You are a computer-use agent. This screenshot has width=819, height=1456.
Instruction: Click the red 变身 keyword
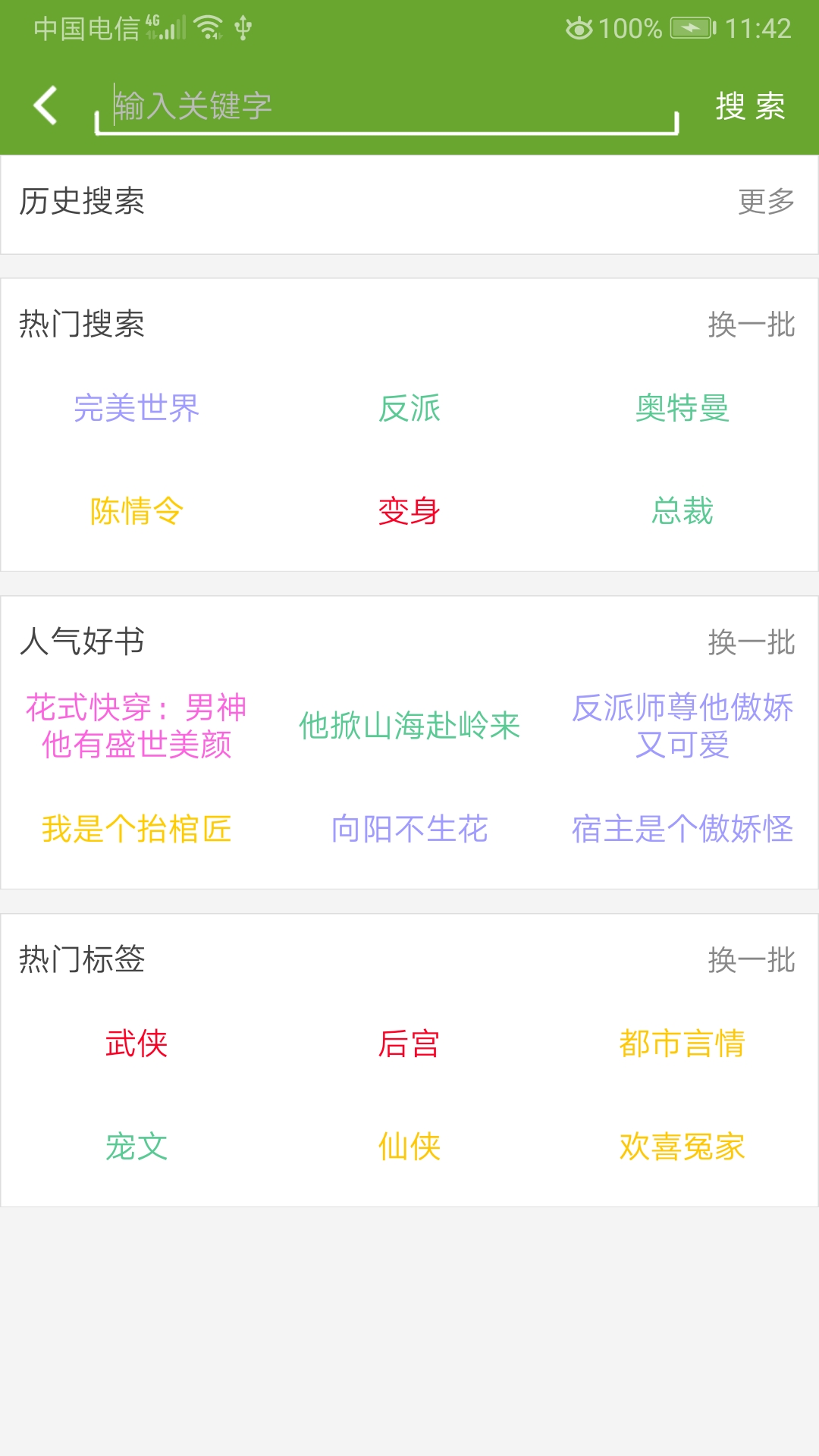(x=408, y=512)
